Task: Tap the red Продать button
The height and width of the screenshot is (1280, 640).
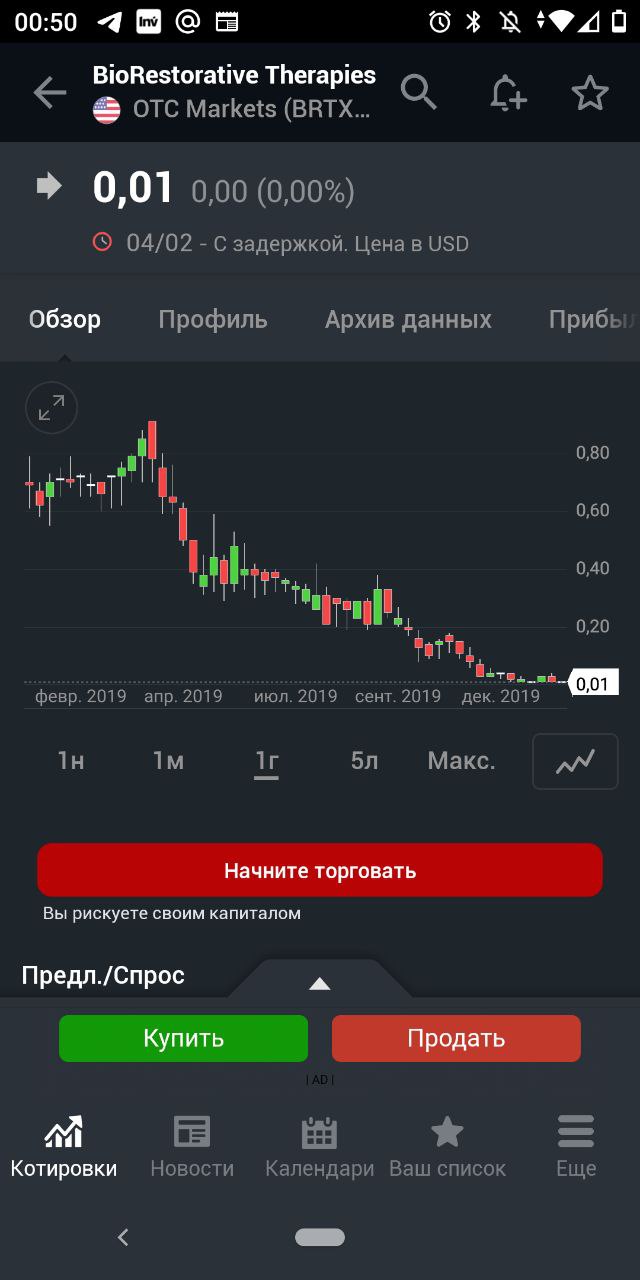Action: (x=456, y=1038)
